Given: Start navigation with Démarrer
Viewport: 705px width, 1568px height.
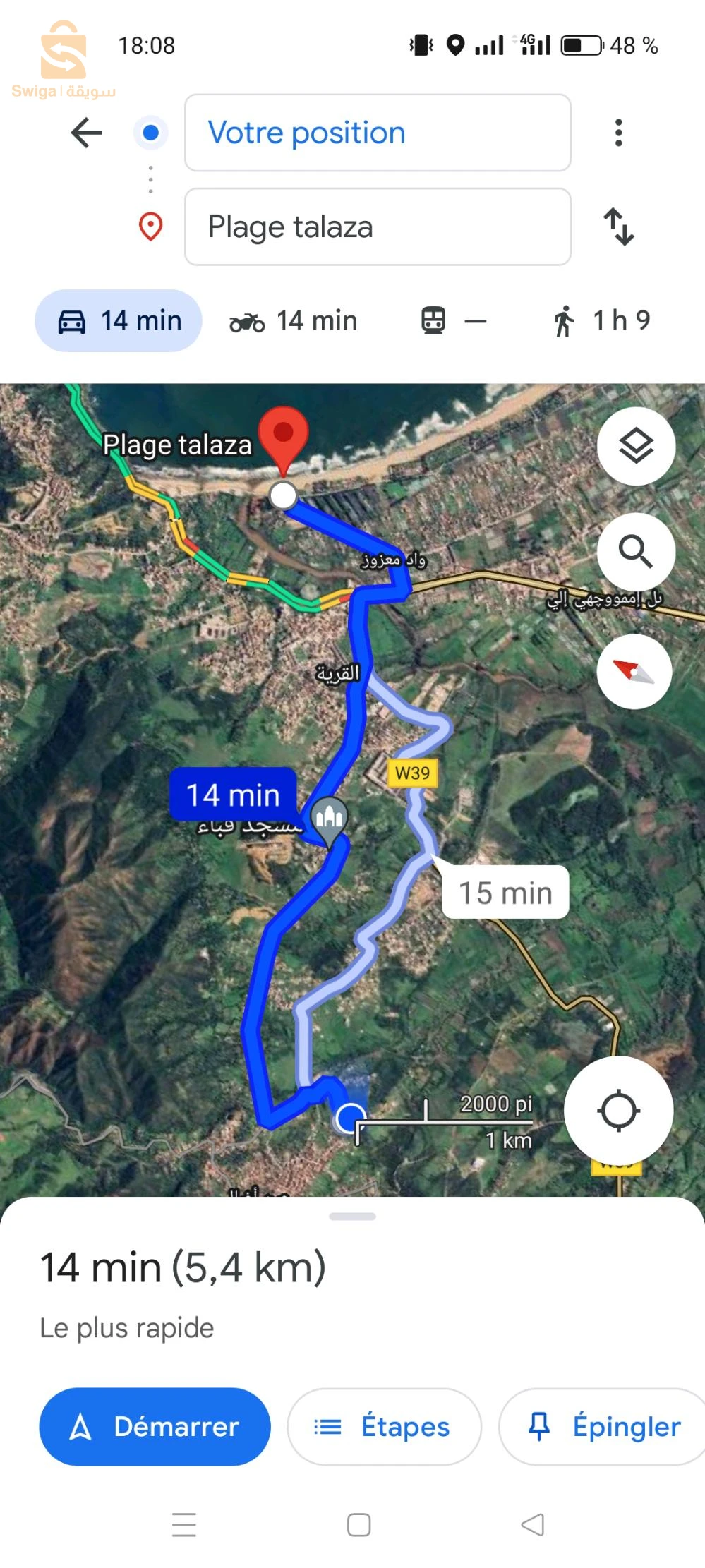Looking at the screenshot, I should (155, 1427).
